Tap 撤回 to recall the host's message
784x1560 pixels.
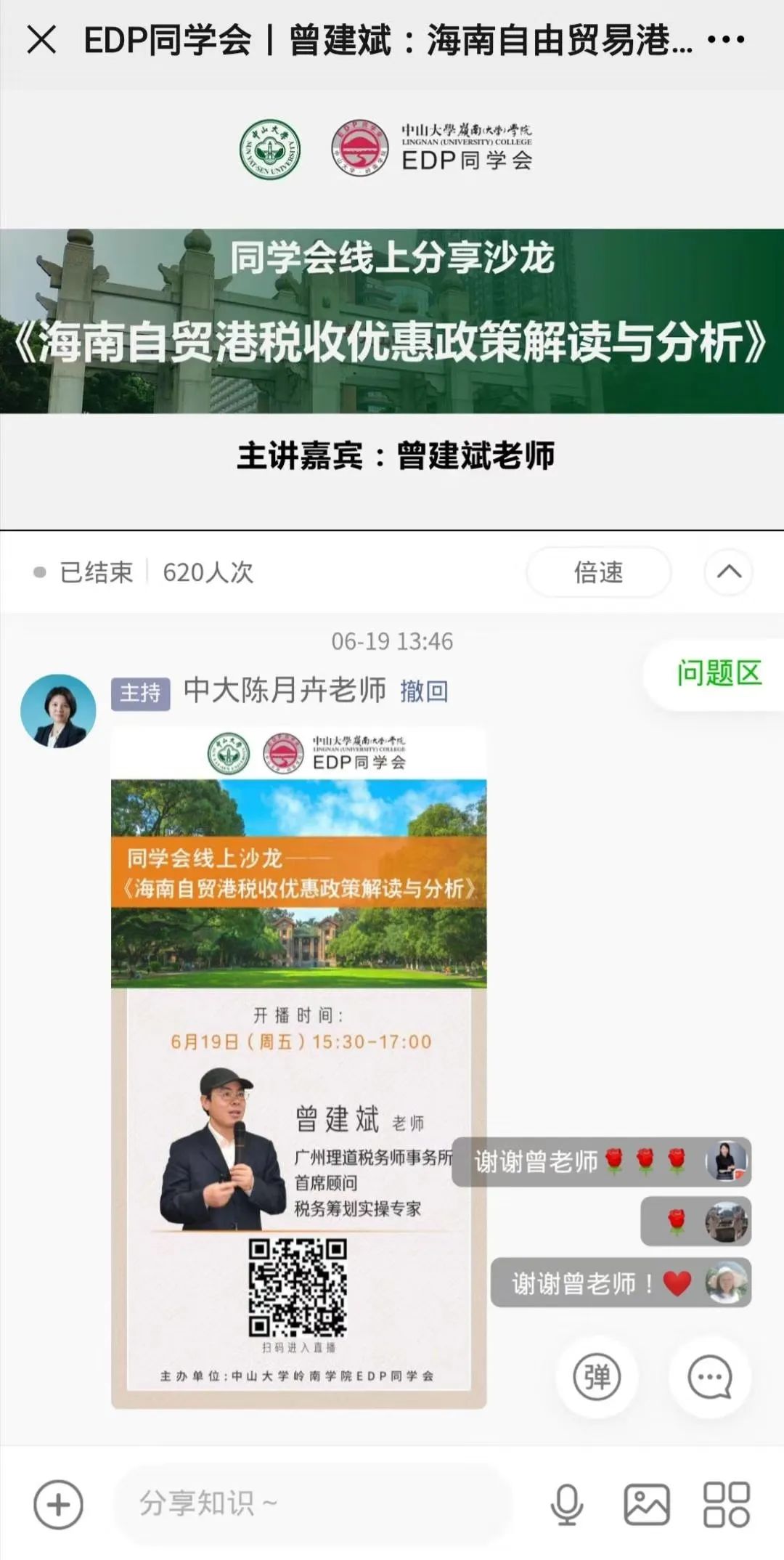pos(424,691)
